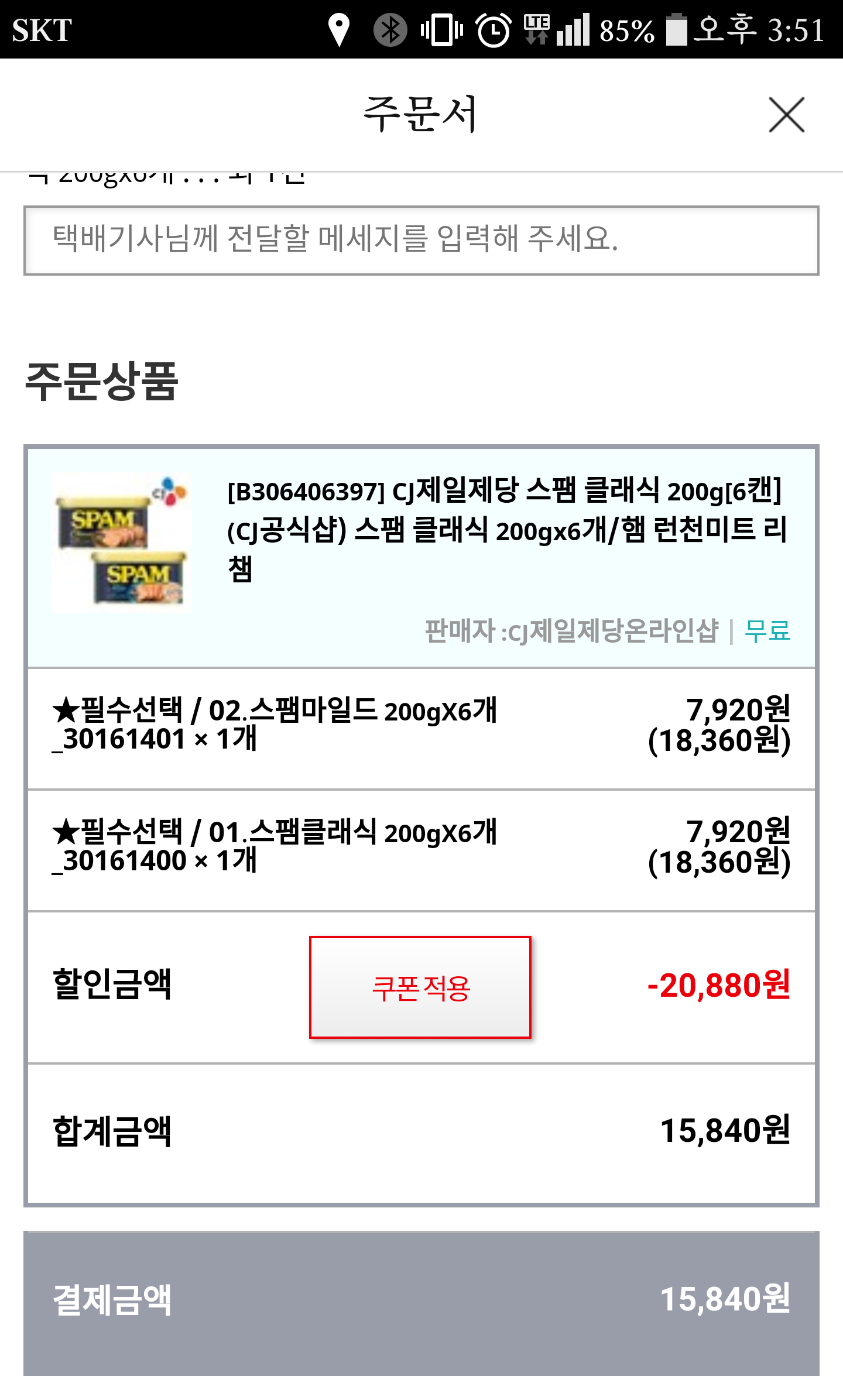Tap the delivery driver message field
The image size is (843, 1400).
[x=421, y=240]
